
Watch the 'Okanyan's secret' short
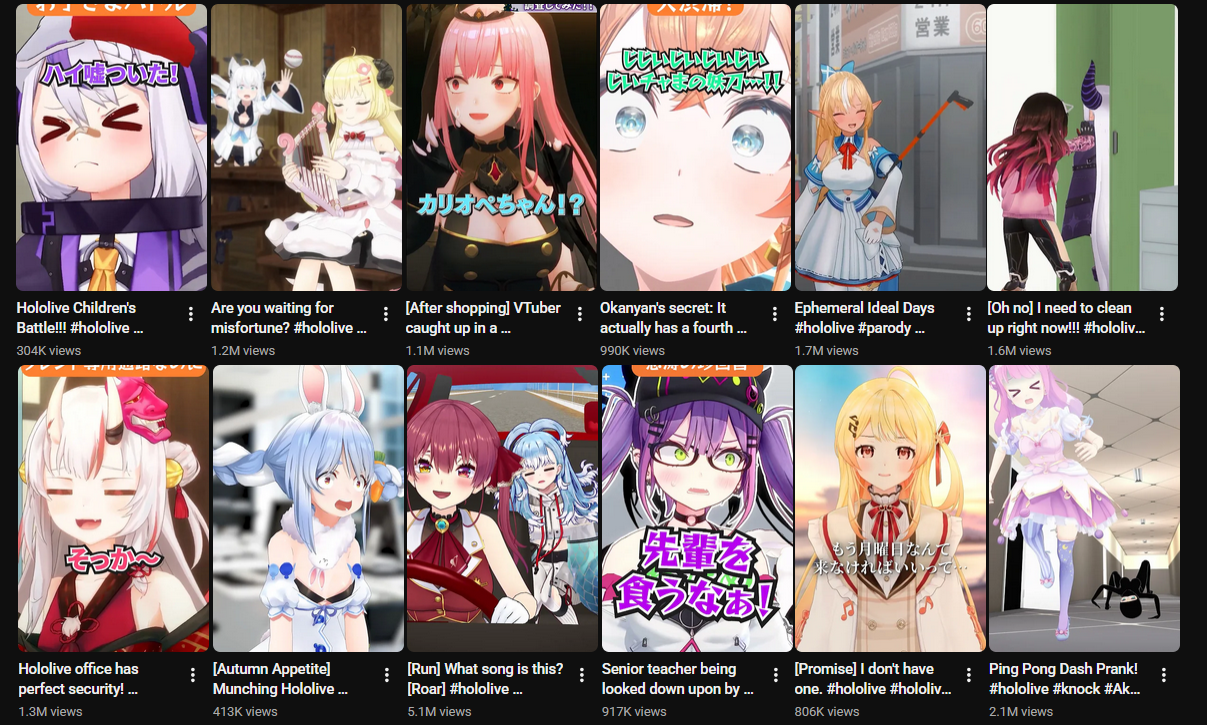coord(695,148)
